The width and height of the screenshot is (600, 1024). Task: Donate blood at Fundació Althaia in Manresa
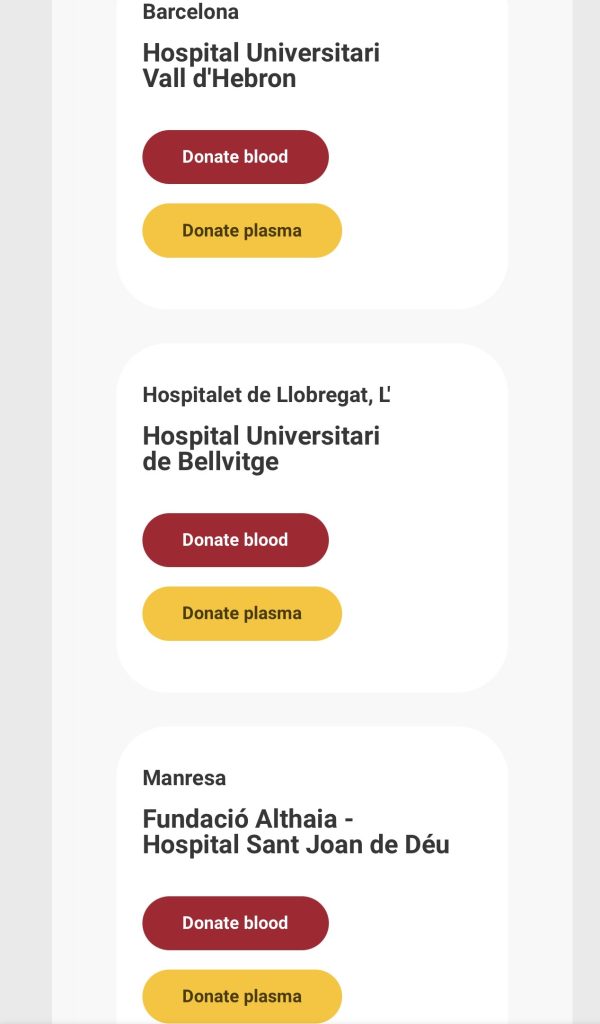tap(235, 923)
